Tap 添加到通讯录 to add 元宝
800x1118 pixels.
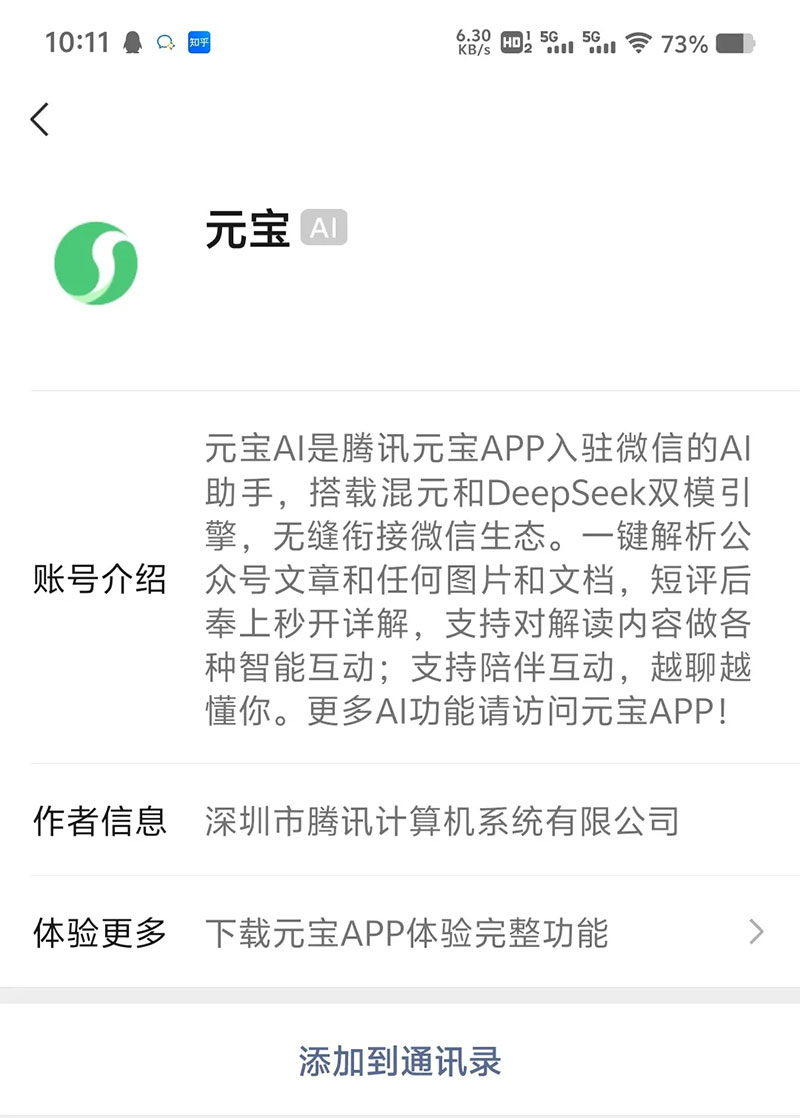[x=400, y=1061]
